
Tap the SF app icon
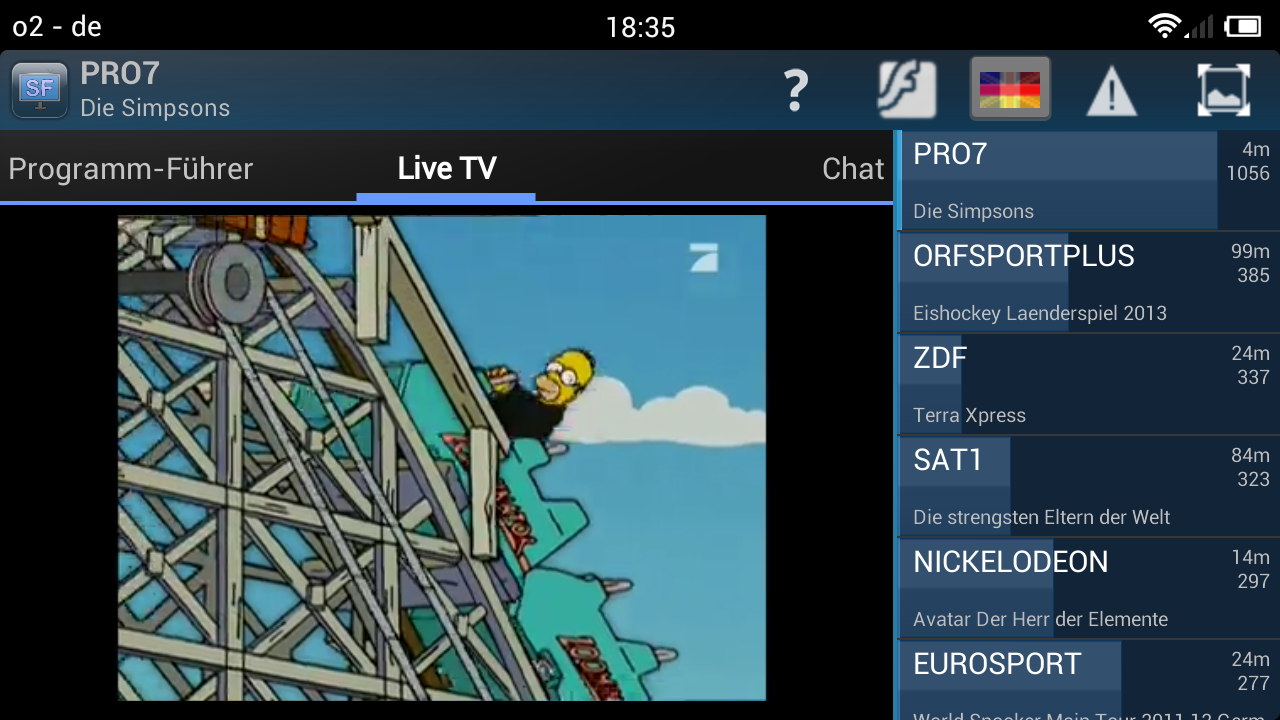point(39,91)
